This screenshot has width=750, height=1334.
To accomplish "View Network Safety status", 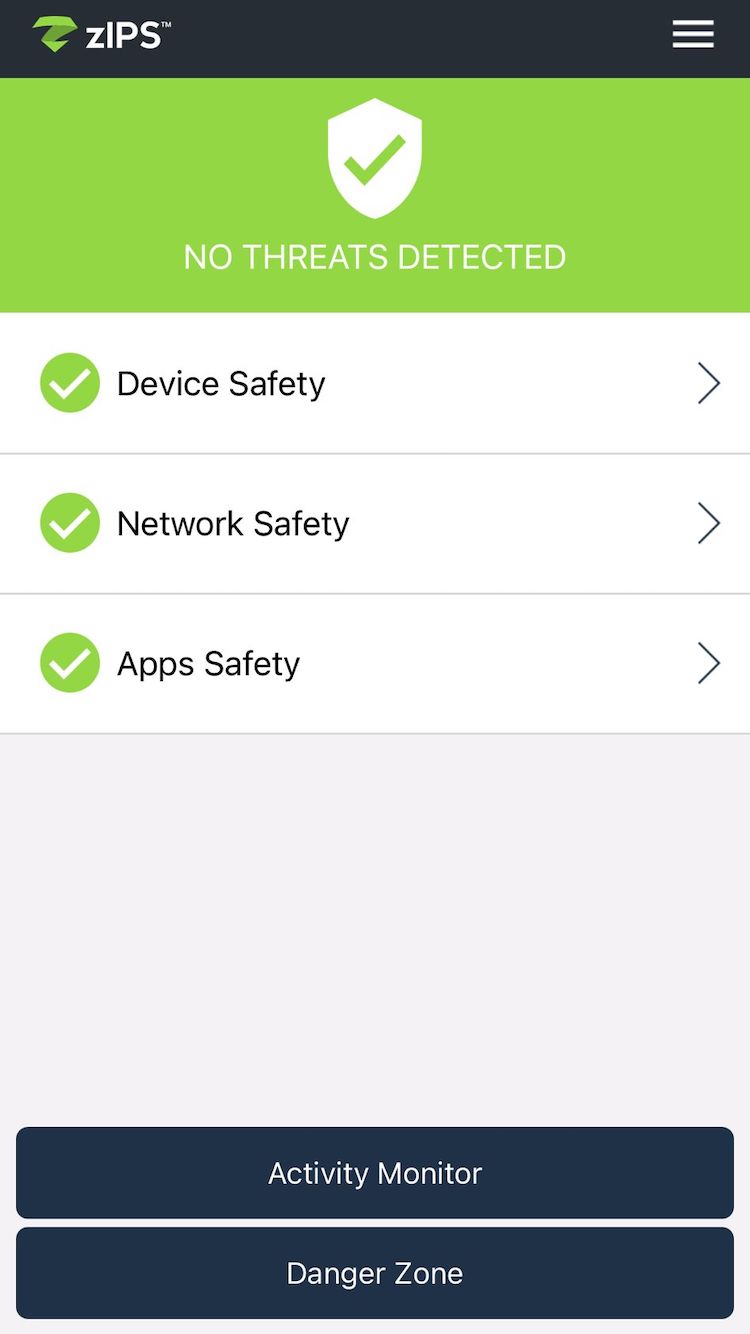I will click(375, 523).
